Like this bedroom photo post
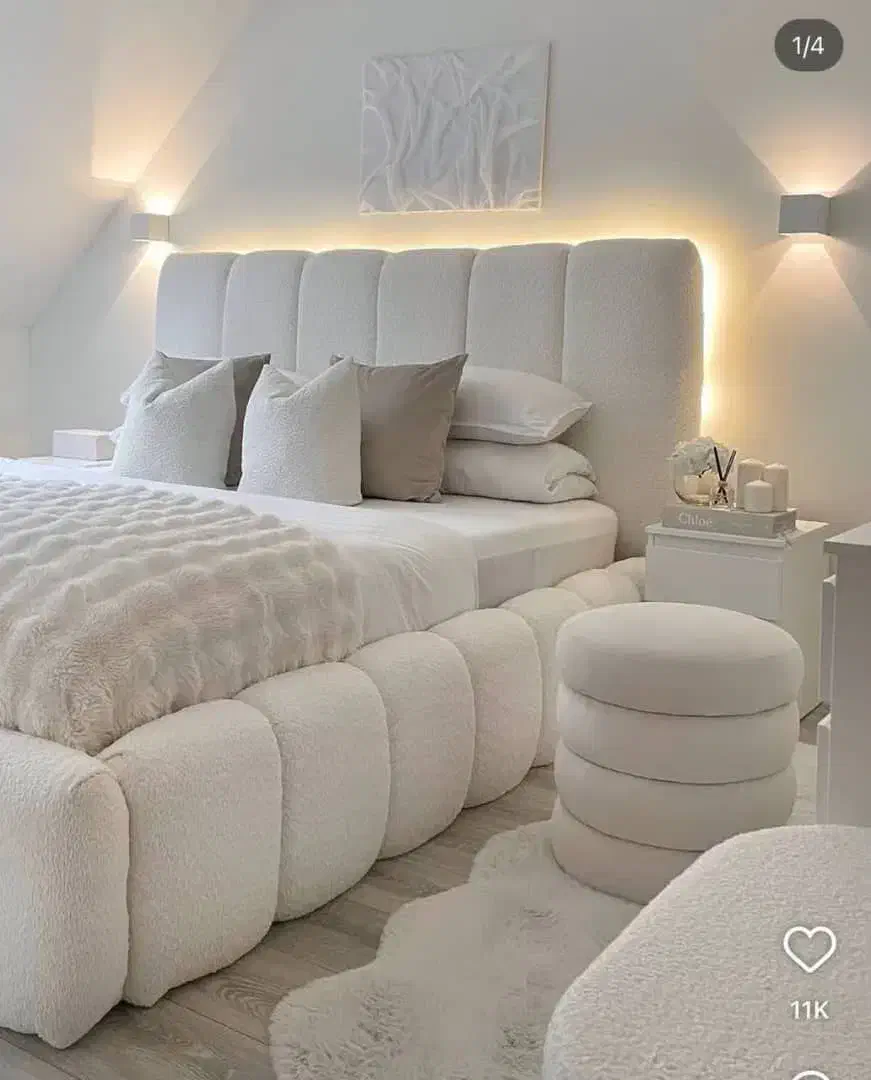The height and width of the screenshot is (1080, 871). click(809, 948)
